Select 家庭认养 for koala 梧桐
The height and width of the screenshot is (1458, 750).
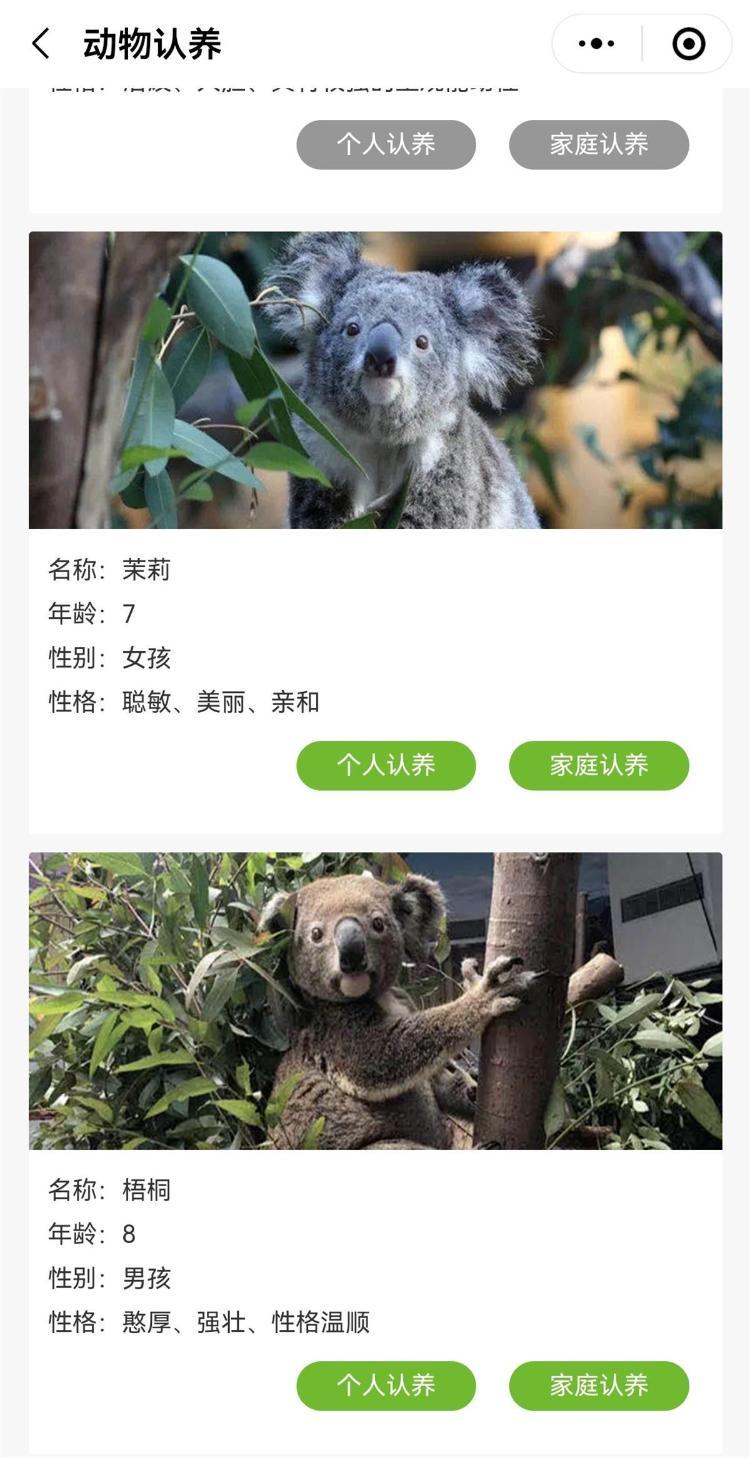click(x=599, y=1386)
